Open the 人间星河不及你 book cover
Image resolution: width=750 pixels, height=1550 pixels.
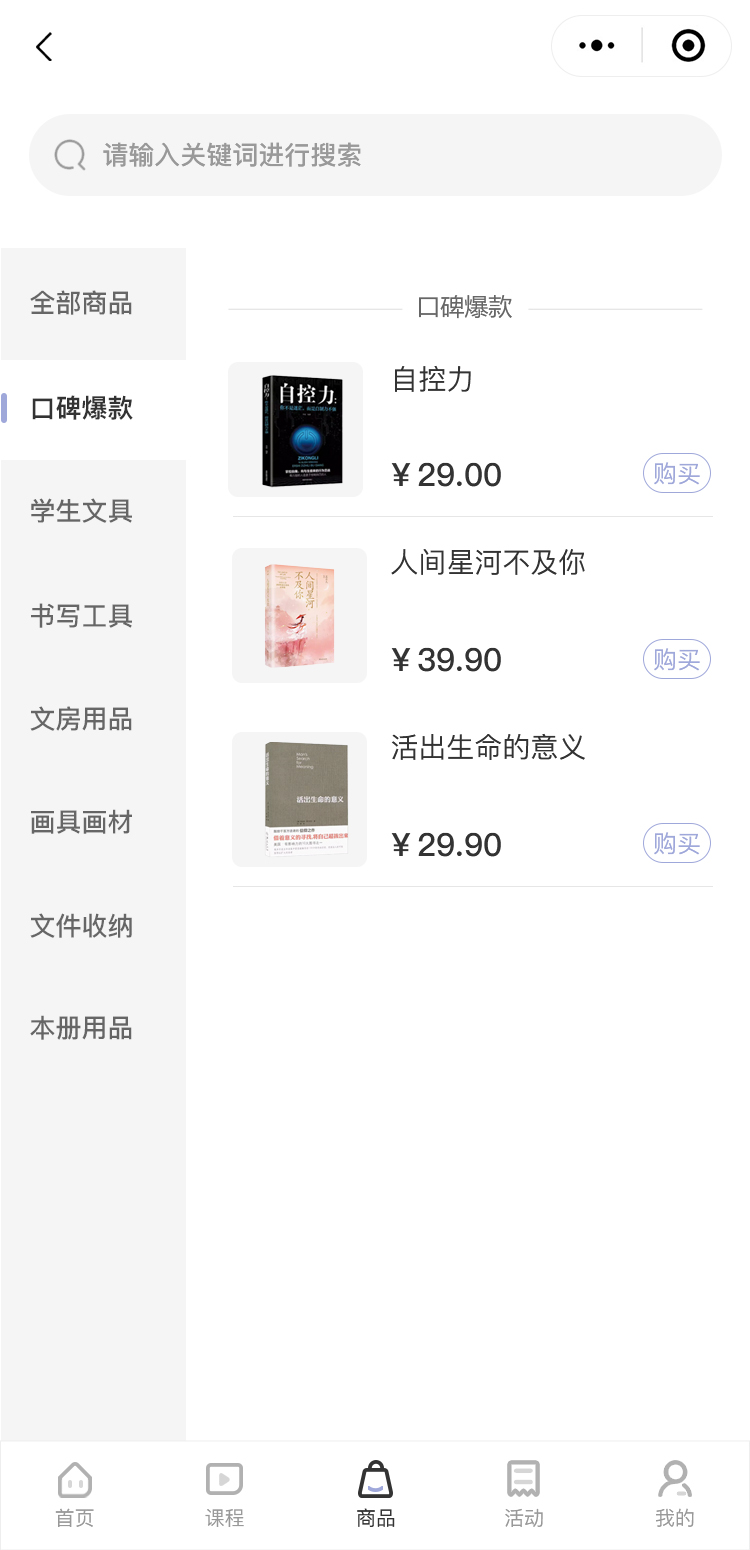click(x=299, y=615)
